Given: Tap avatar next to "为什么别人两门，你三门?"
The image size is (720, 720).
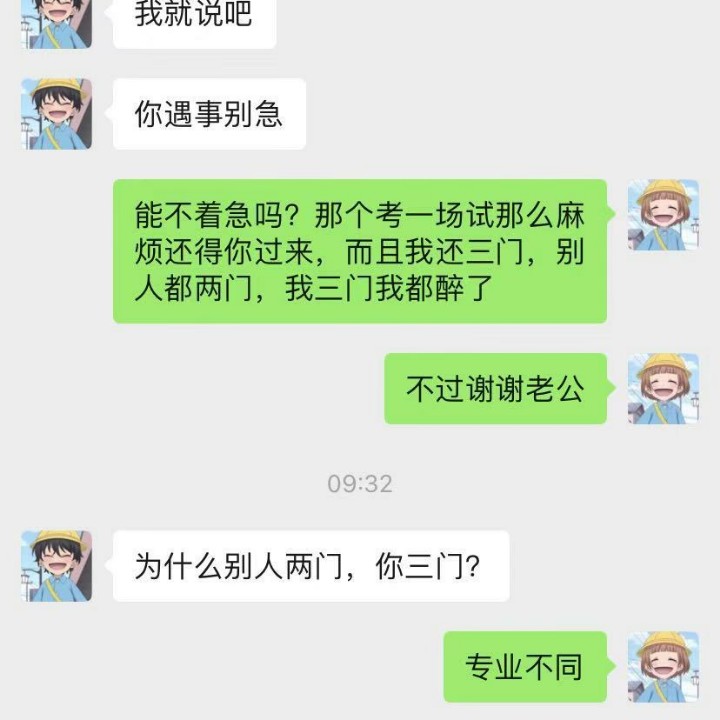Looking at the screenshot, I should 56,566.
